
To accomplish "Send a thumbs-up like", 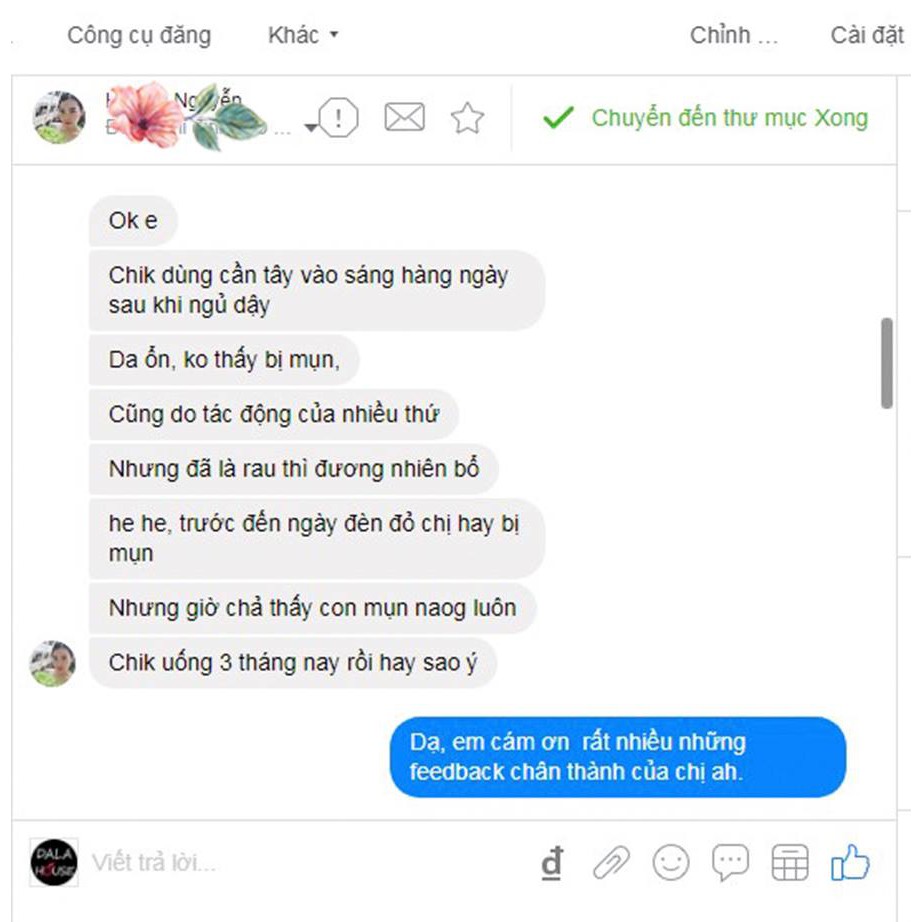I will [x=850, y=862].
